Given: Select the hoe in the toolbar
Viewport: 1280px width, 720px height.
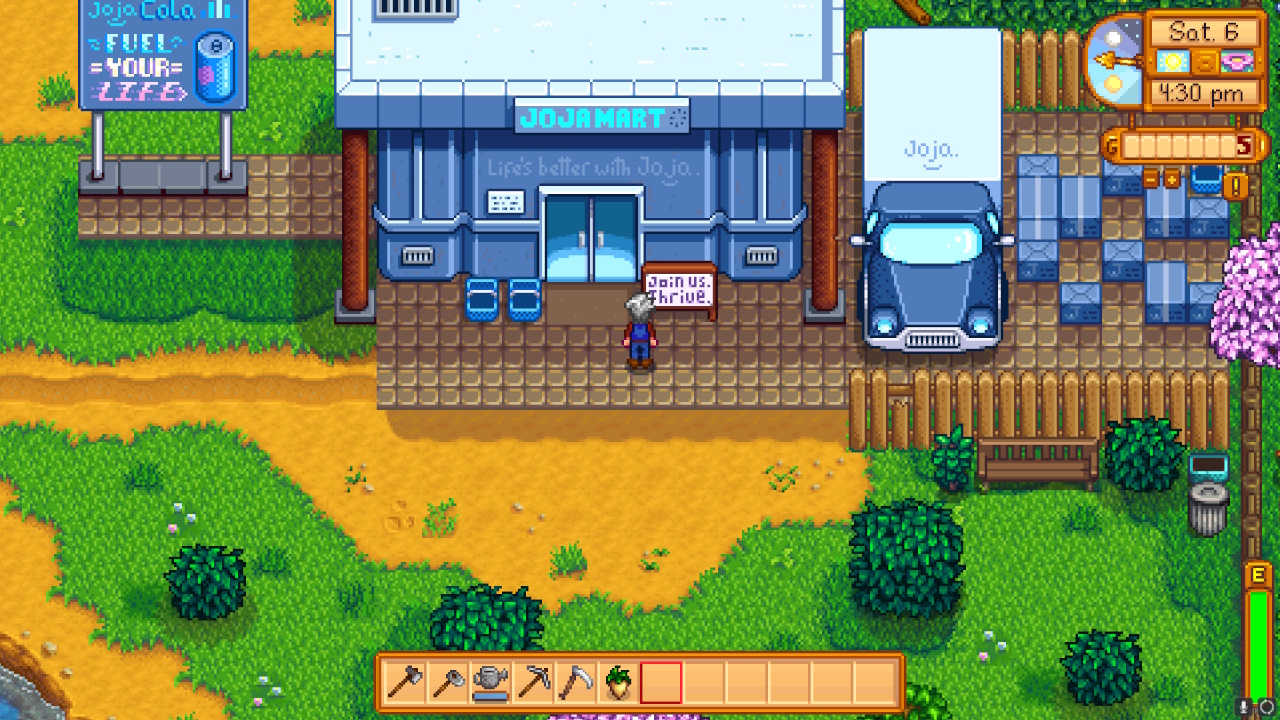Looking at the screenshot, I should coord(449,683).
